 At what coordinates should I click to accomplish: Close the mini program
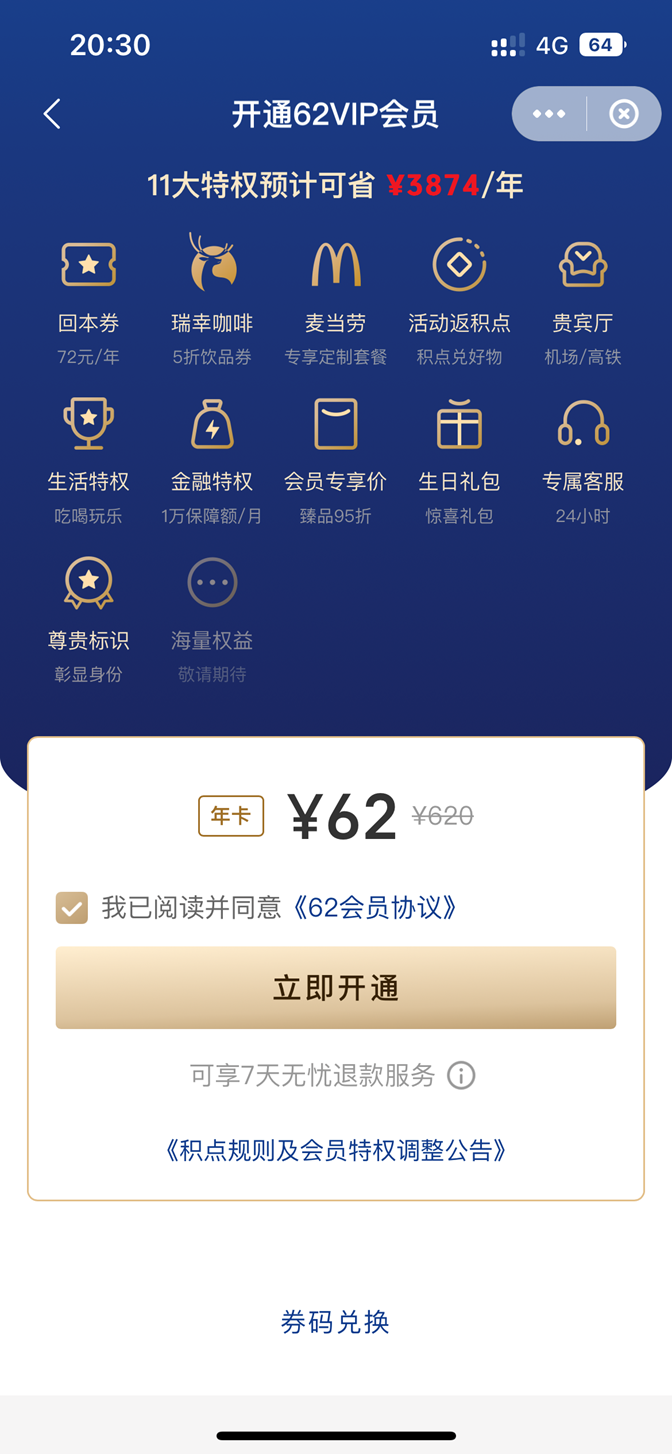(624, 114)
